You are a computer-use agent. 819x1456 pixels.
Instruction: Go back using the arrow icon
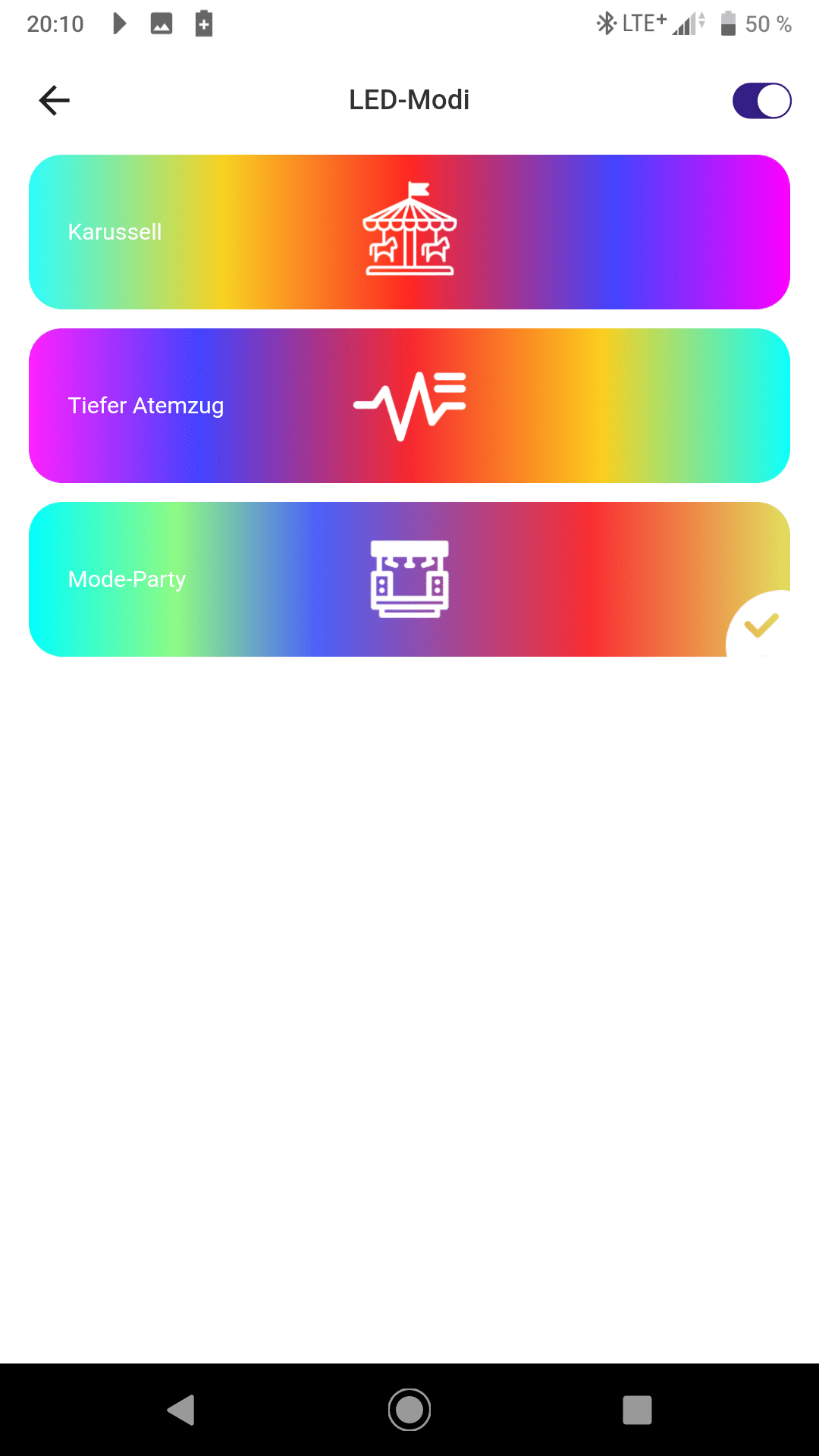[x=55, y=100]
